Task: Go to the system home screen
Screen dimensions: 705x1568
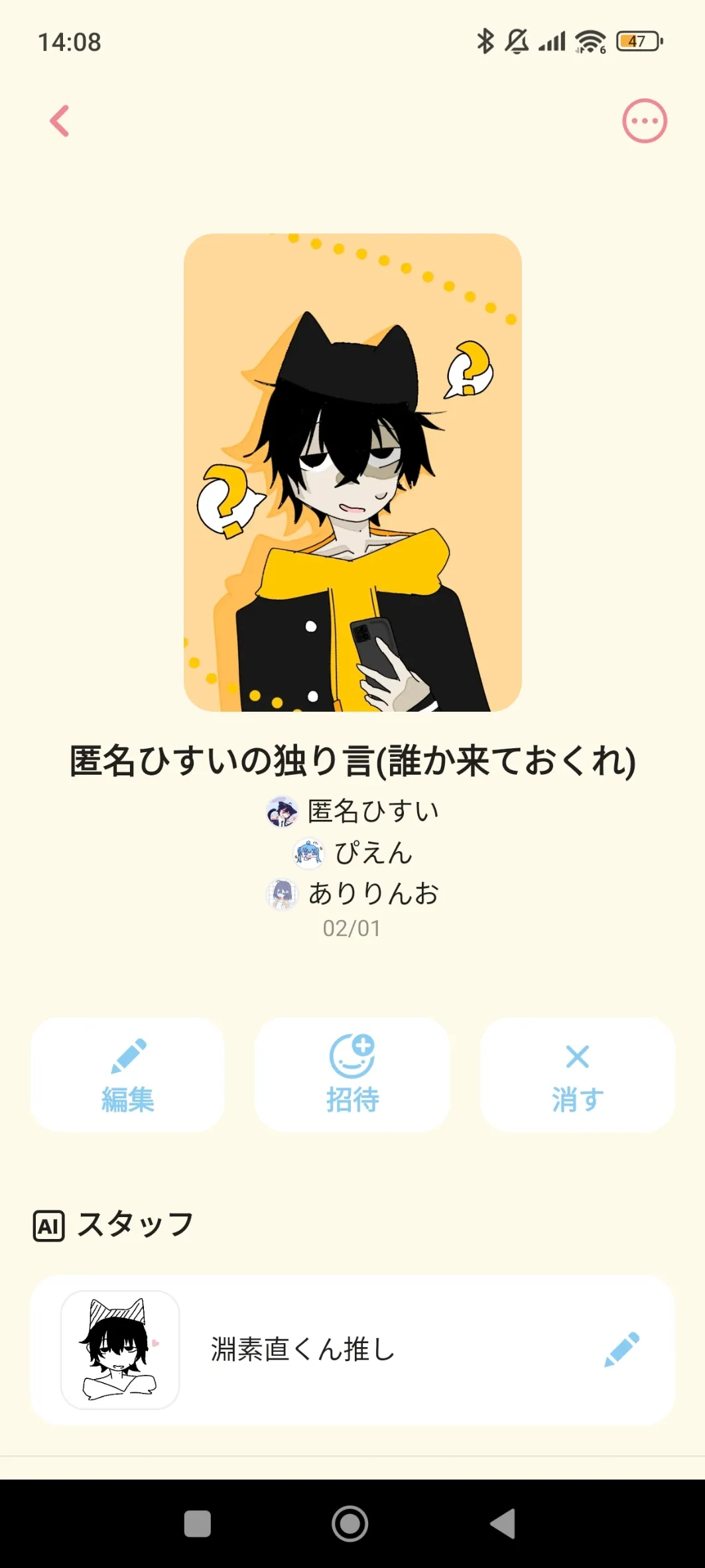Action: [350, 1524]
